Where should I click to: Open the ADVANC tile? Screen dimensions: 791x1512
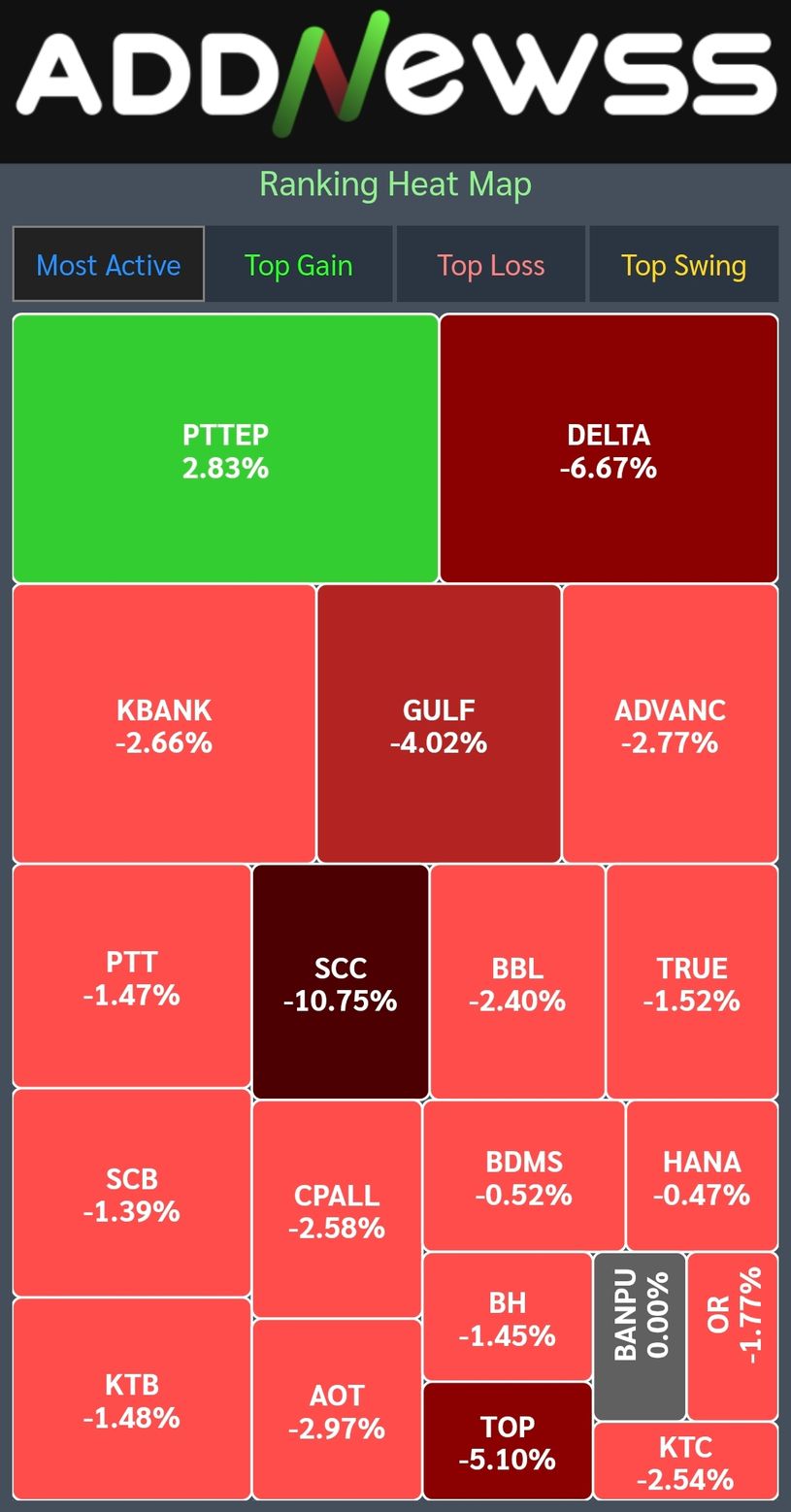[670, 724]
